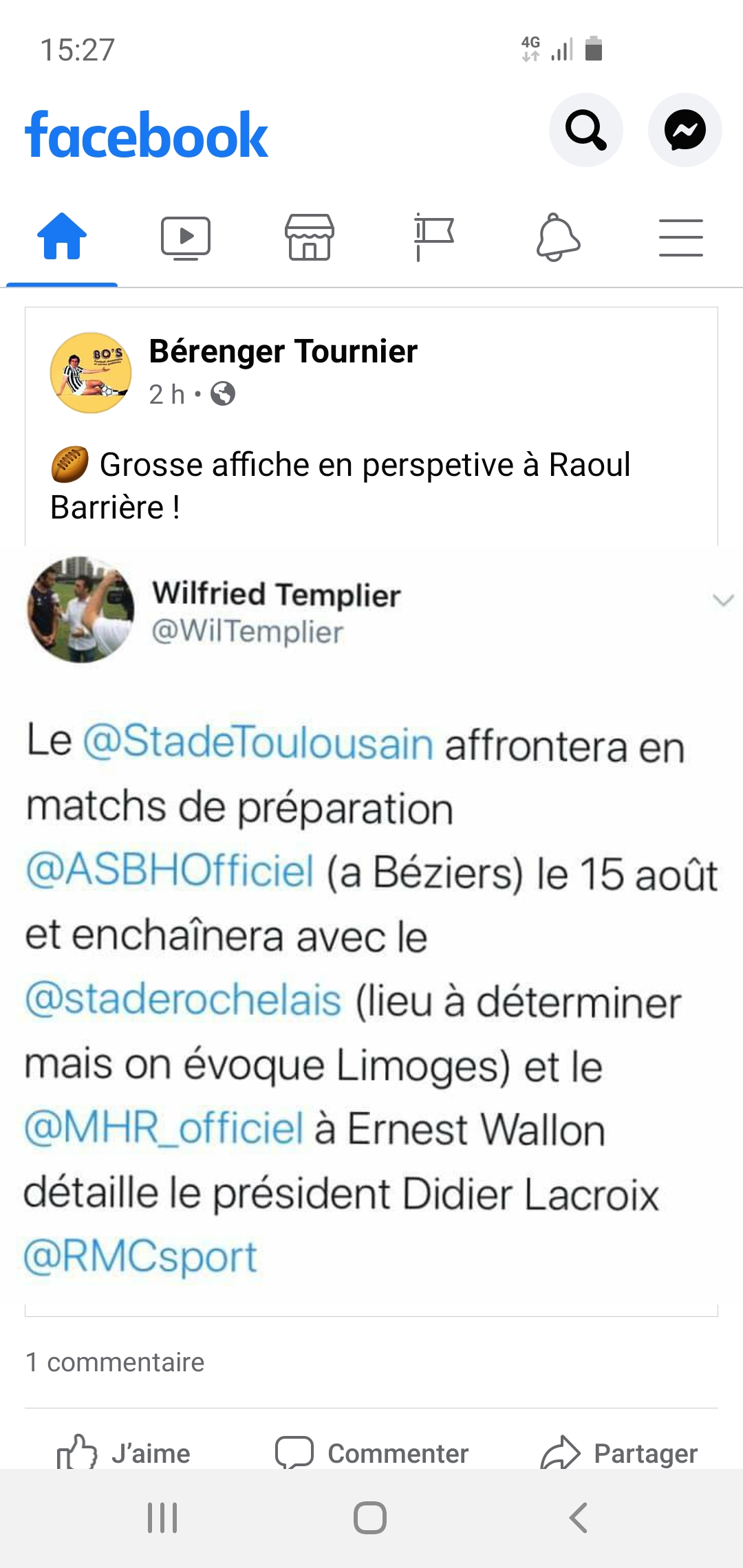Open Messenger chats

[685, 130]
